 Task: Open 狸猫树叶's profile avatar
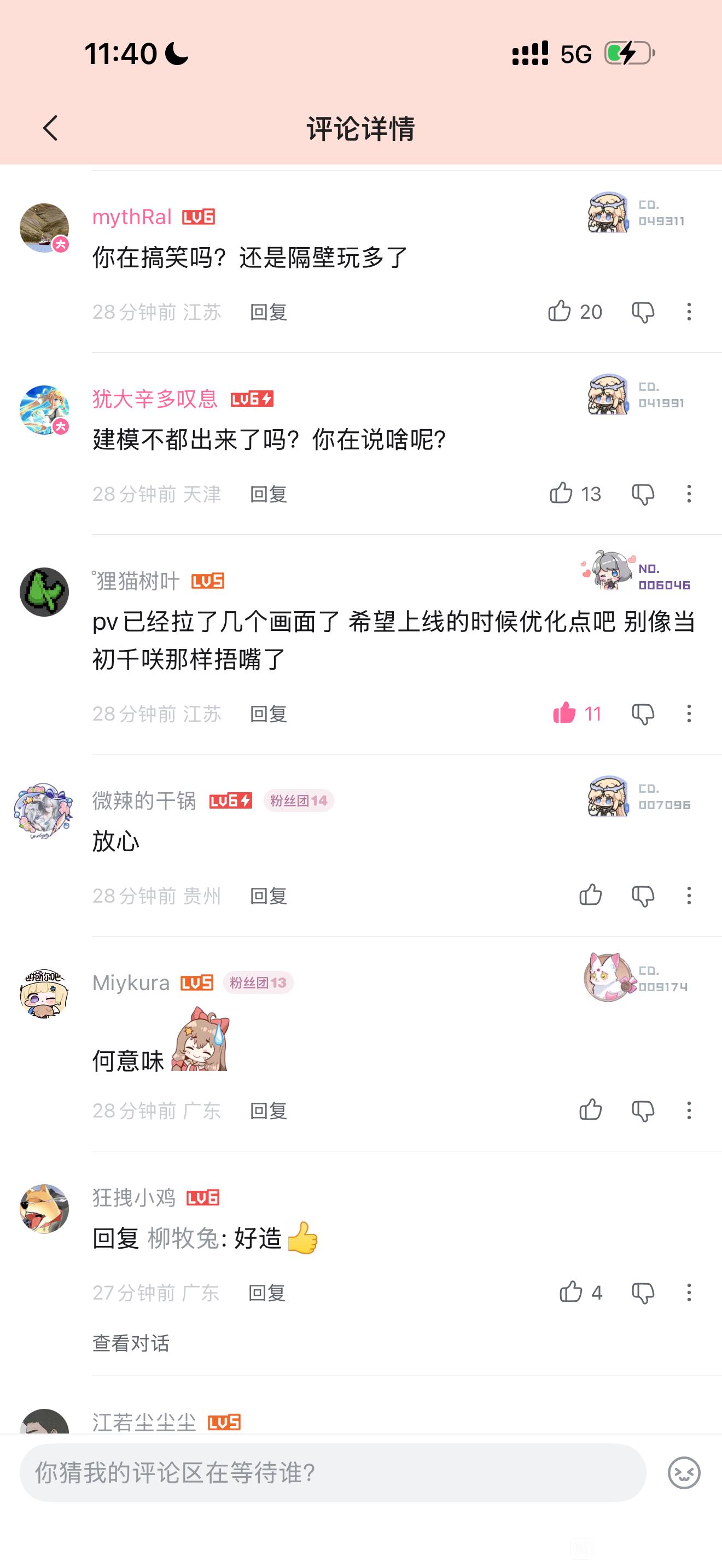point(44,592)
